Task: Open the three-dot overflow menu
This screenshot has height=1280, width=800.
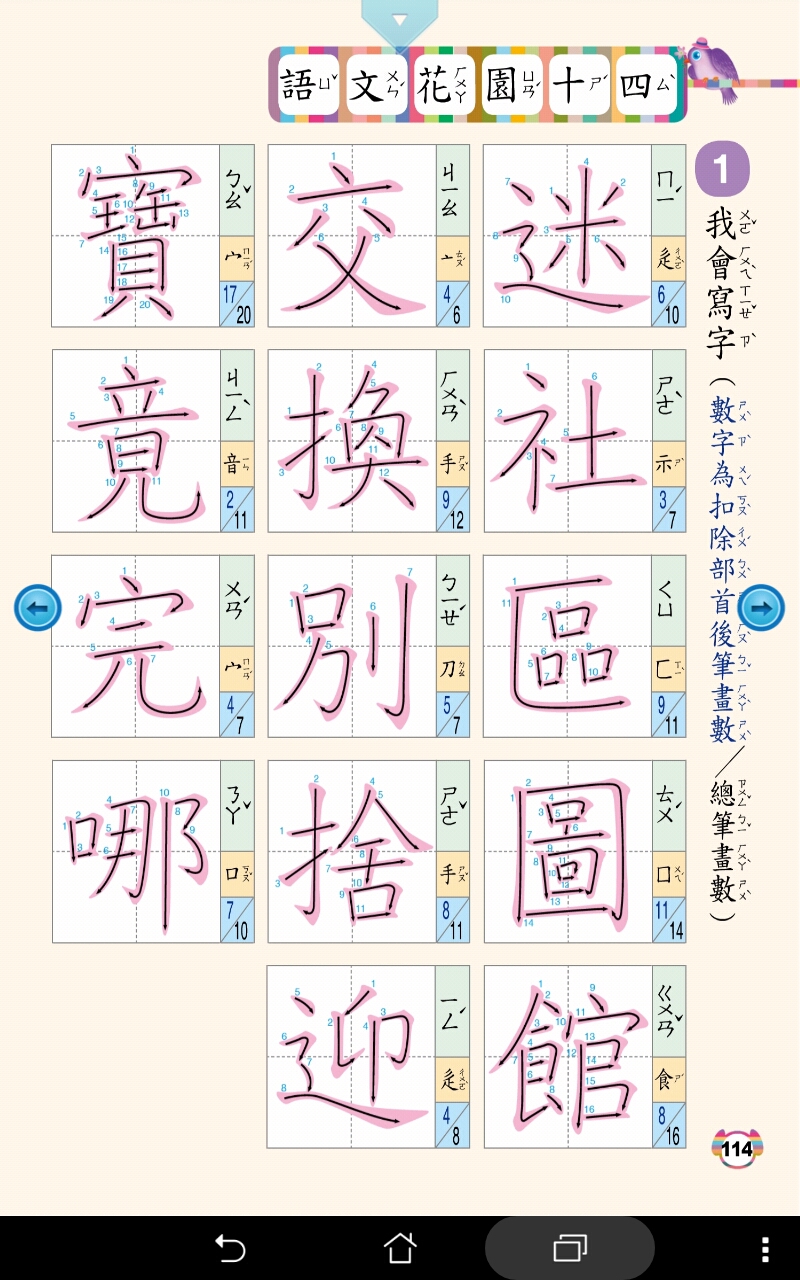Action: (765, 1248)
